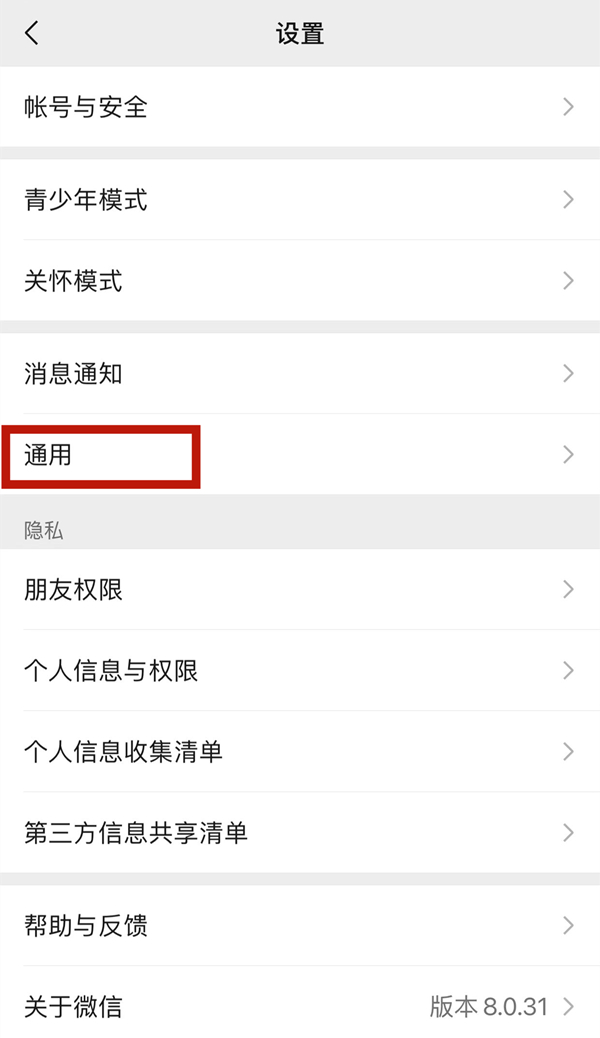This screenshot has height=1038, width=600.
Task: View 个人信息收集清单
Action: tap(300, 751)
